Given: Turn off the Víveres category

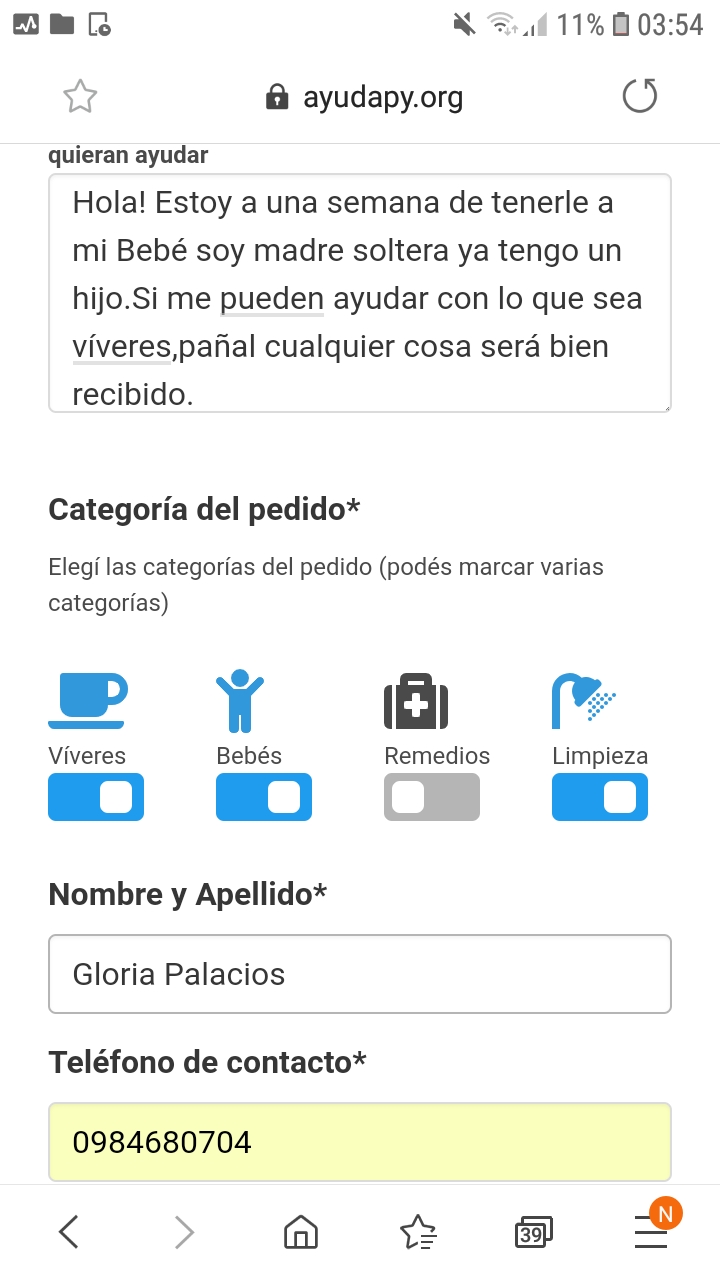Looking at the screenshot, I should click(96, 797).
